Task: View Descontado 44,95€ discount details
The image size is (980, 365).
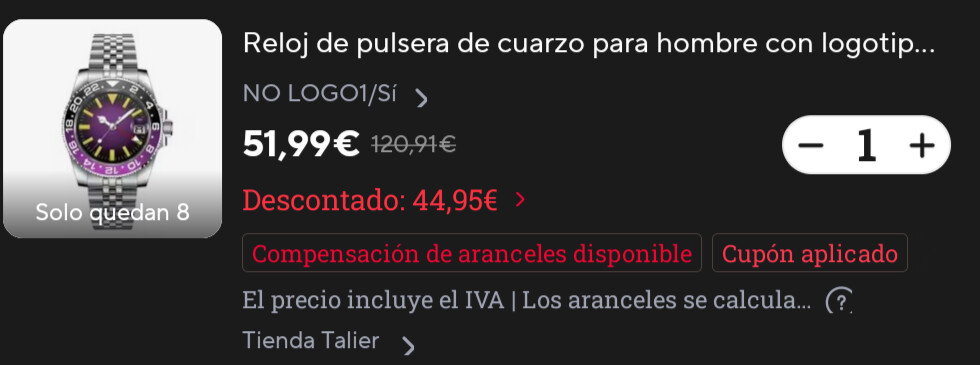Action: click(x=384, y=201)
